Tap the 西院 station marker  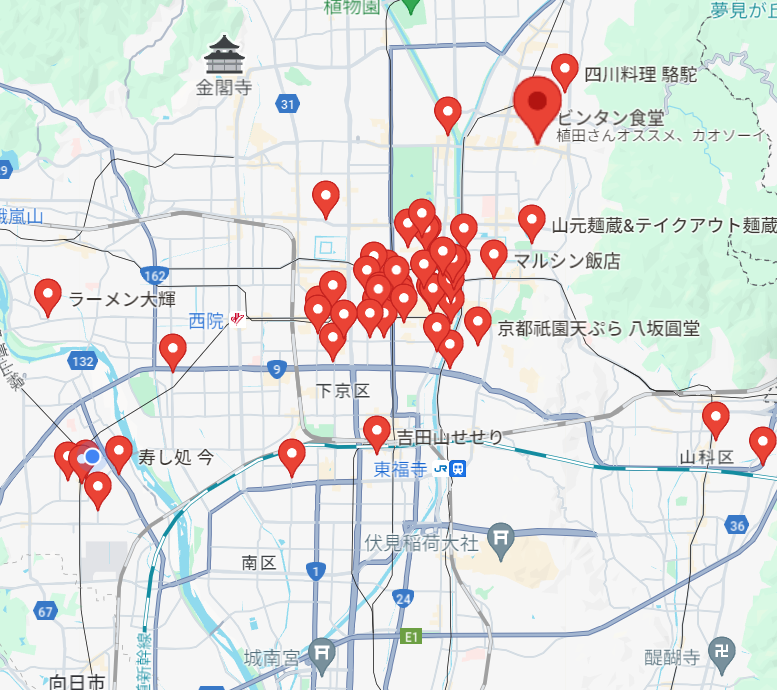click(x=238, y=320)
